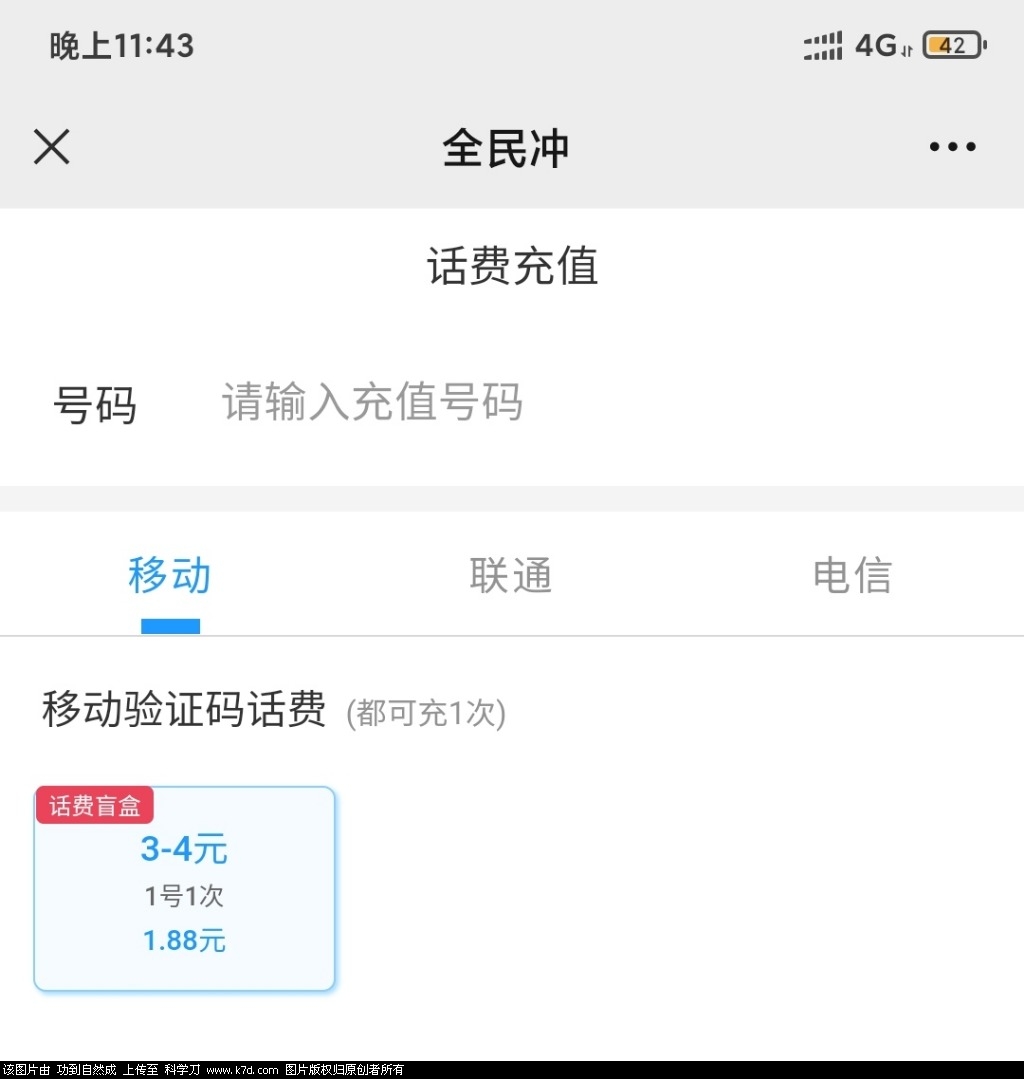The height and width of the screenshot is (1079, 1024).
Task: Choose the 3-4元 话费盲盒 card
Action: click(185, 889)
